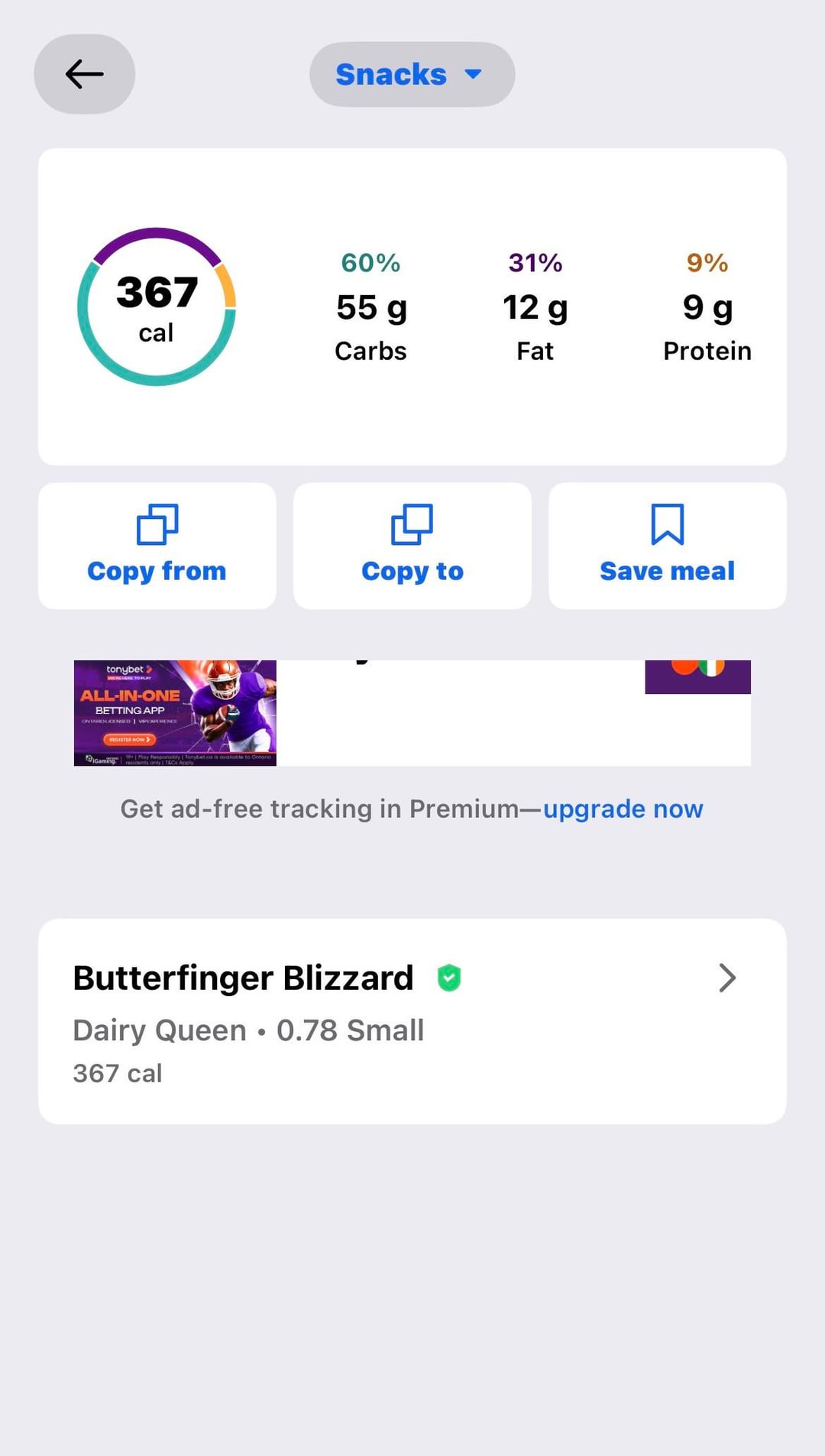
Task: Save this meal
Action: click(667, 546)
